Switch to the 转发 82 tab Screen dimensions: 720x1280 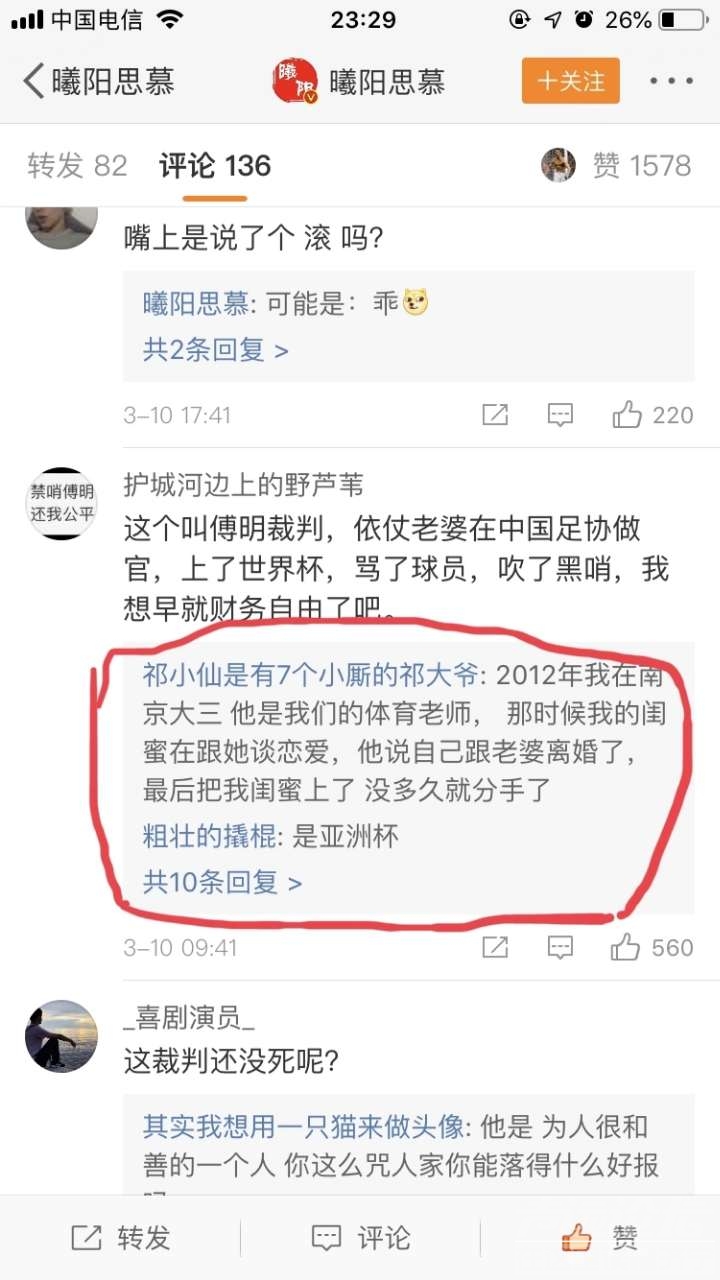point(77,166)
